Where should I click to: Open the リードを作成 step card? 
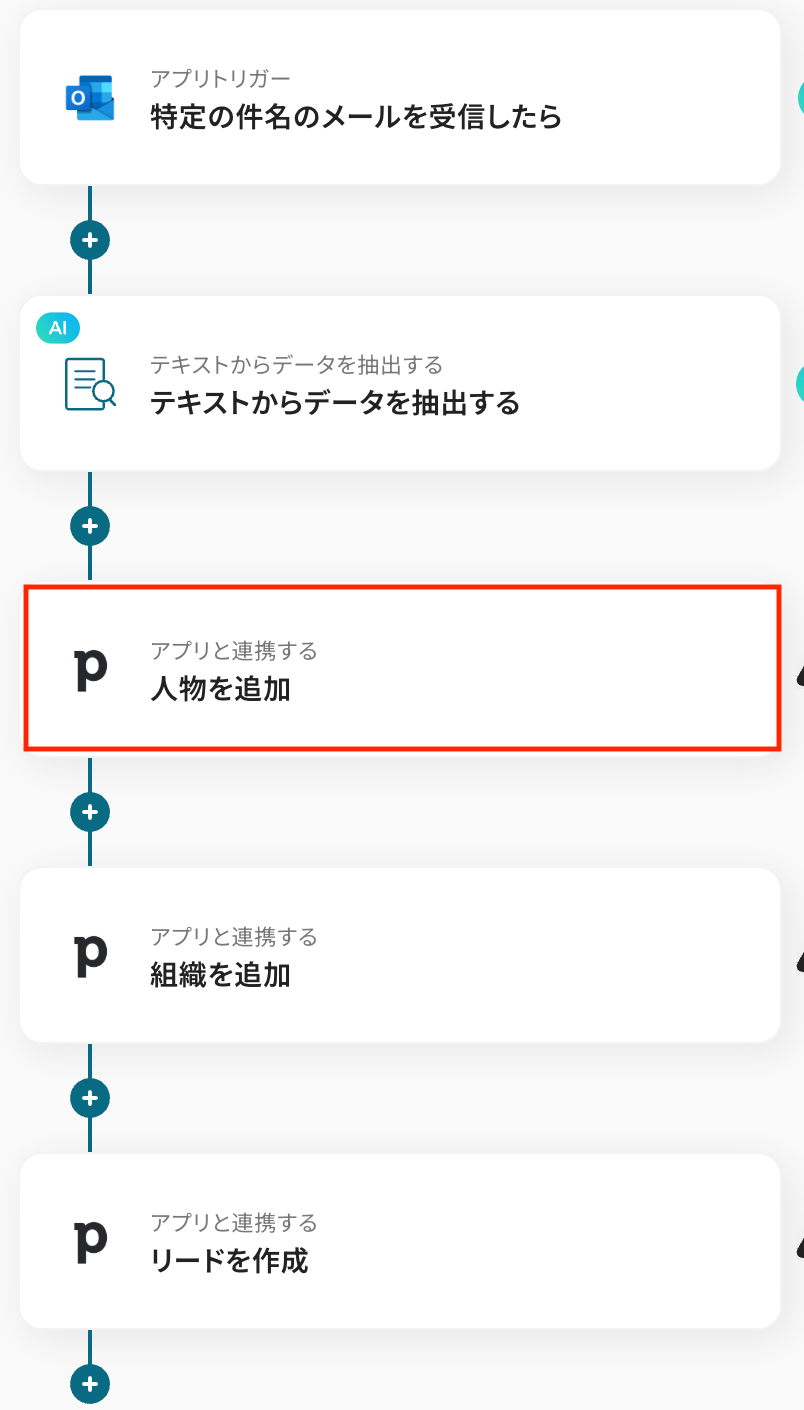pyautogui.click(x=400, y=1241)
